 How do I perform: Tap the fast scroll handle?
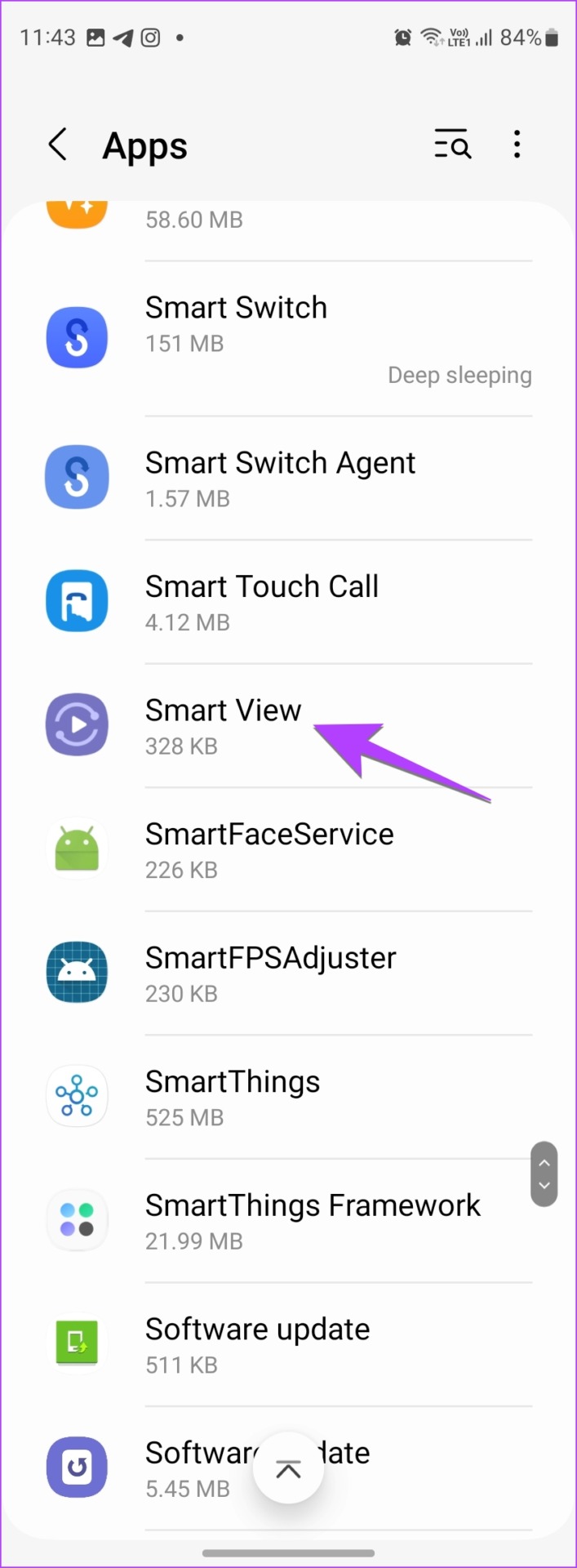tap(544, 1174)
